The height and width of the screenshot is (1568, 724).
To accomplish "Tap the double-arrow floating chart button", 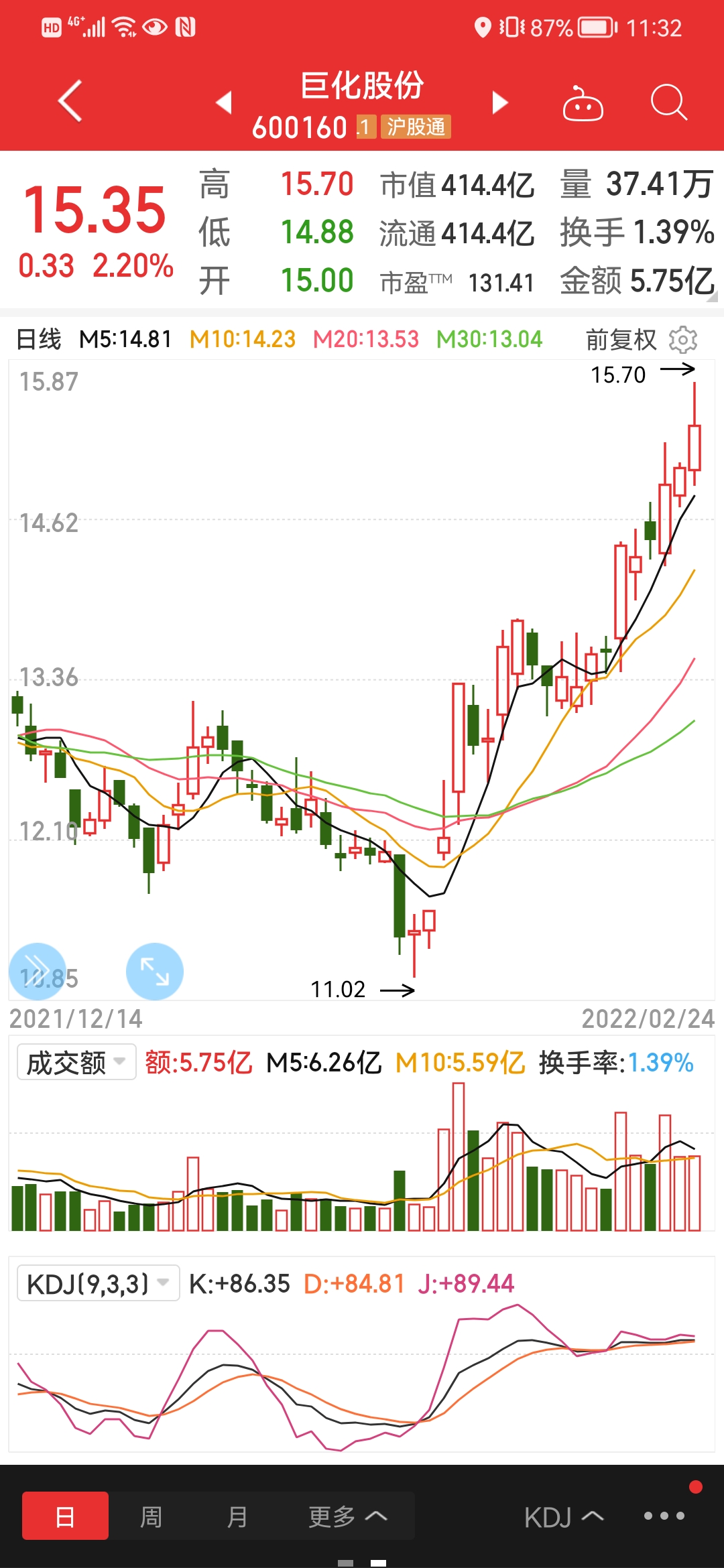I will pyautogui.click(x=38, y=972).
